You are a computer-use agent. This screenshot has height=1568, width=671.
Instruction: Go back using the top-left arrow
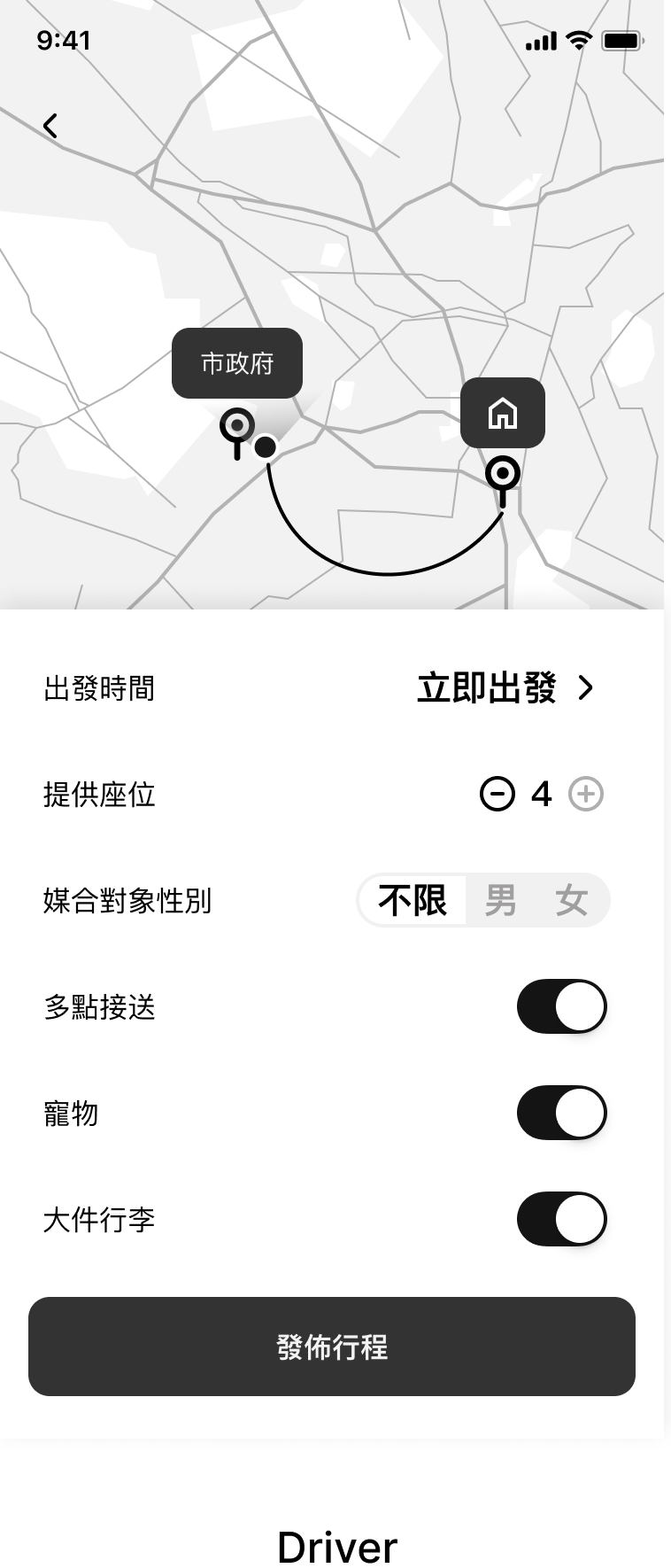click(x=50, y=126)
